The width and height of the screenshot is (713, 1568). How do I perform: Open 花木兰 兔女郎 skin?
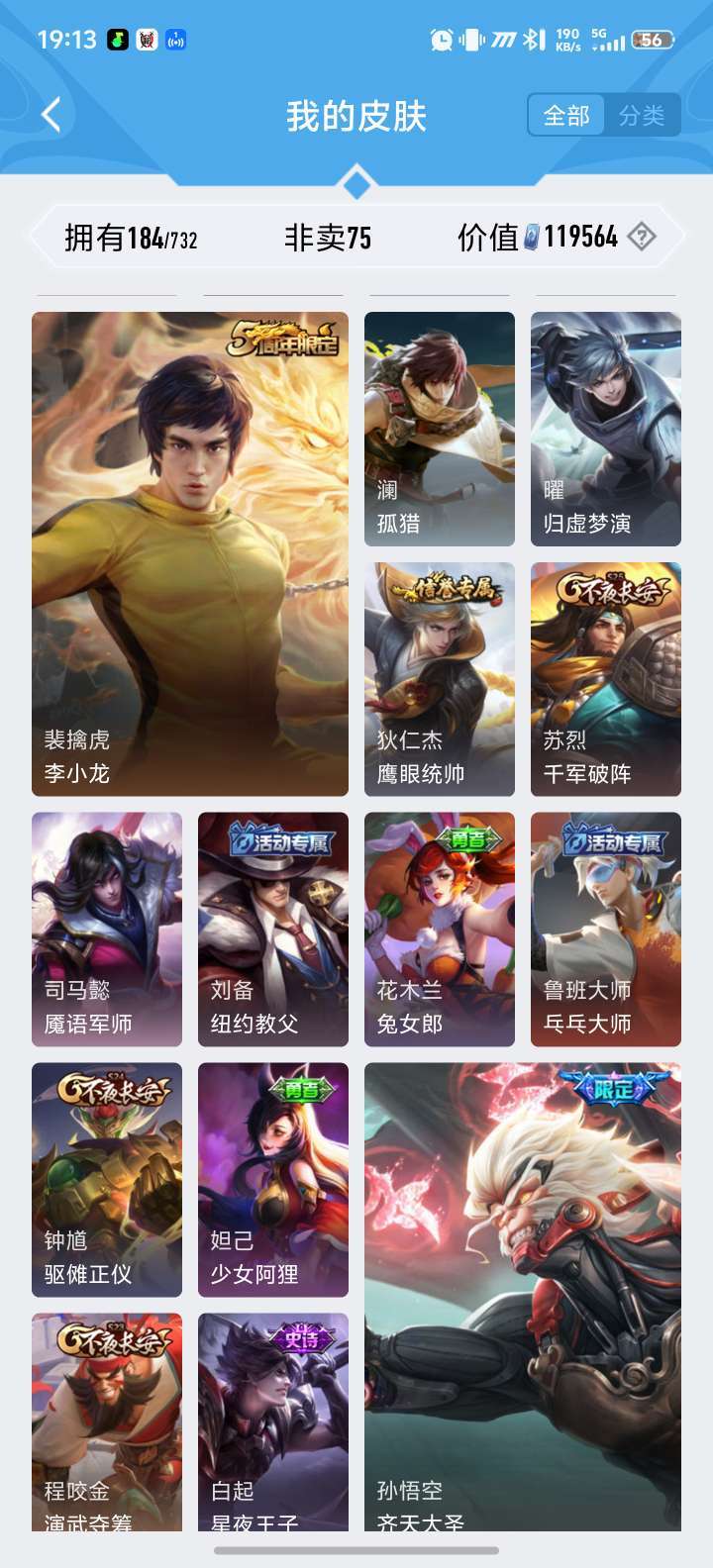pos(440,929)
